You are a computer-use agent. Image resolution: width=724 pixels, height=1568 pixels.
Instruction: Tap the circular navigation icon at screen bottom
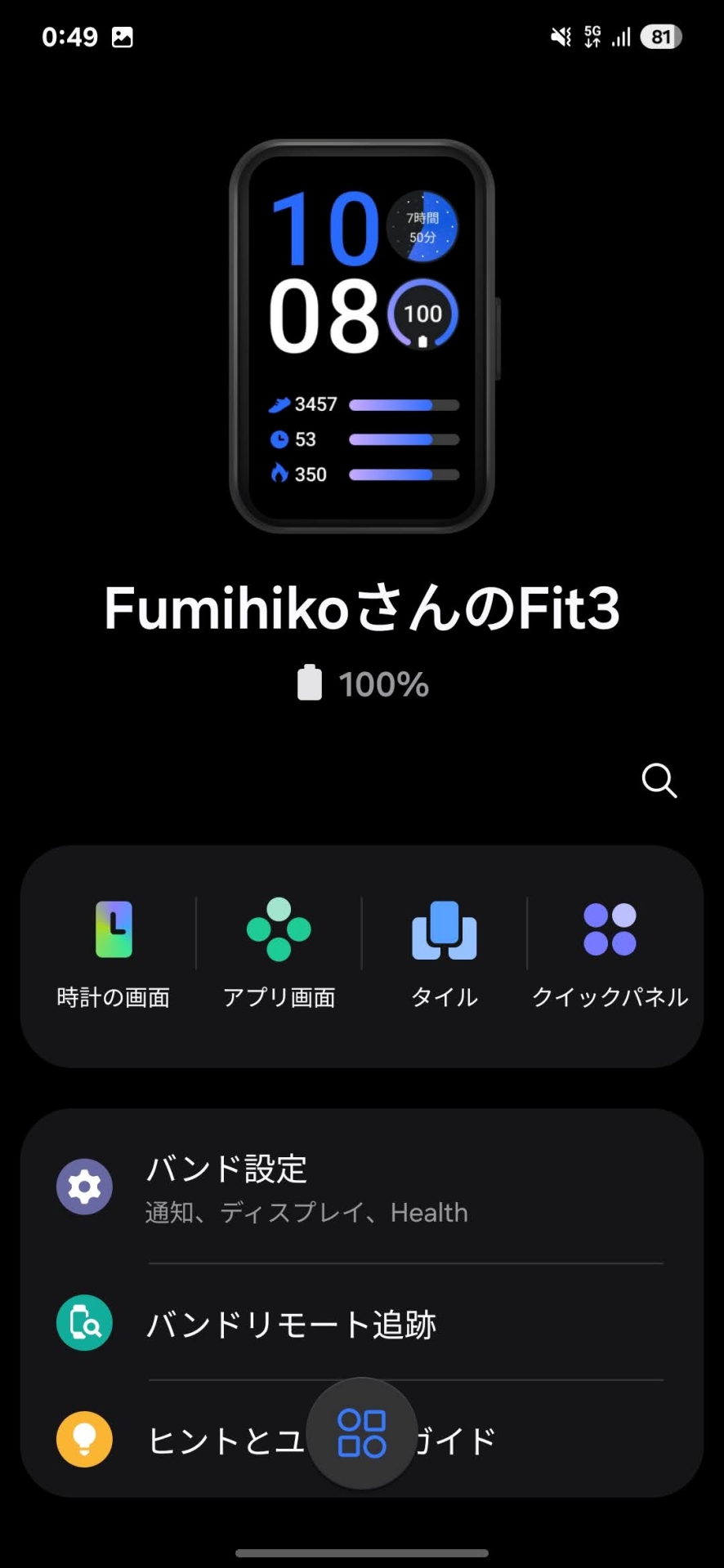(x=362, y=1433)
